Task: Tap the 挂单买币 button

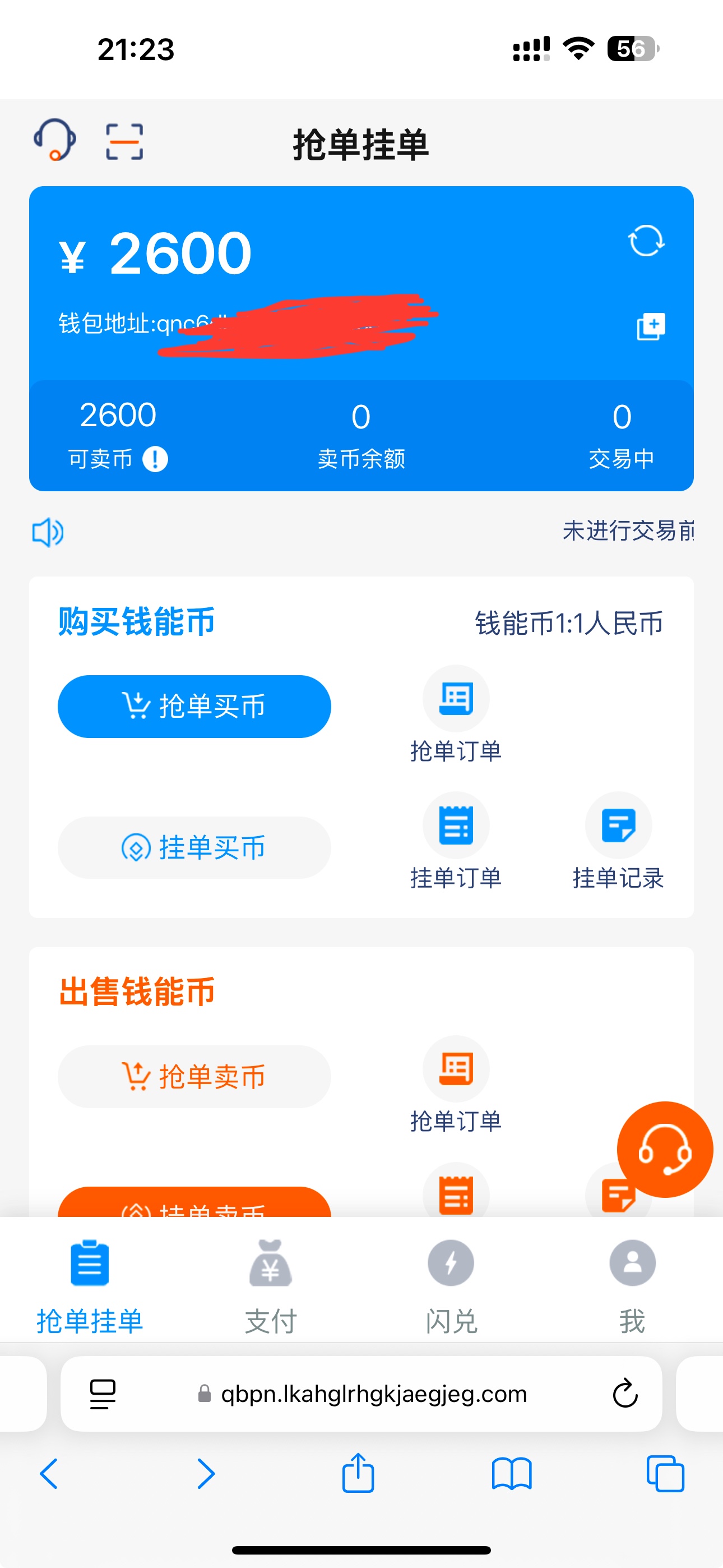Action: (194, 847)
